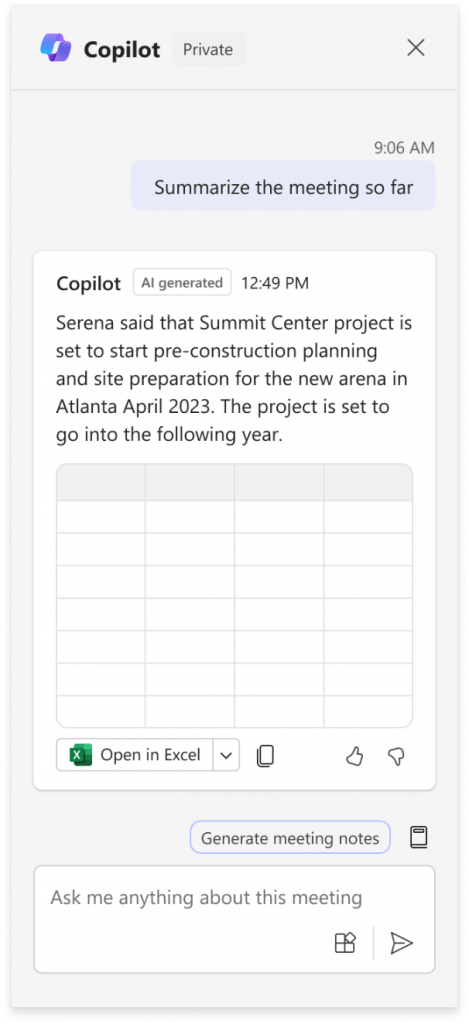Open the plugins icon in the message box
This screenshot has width=469, height=1024.
tap(345, 943)
